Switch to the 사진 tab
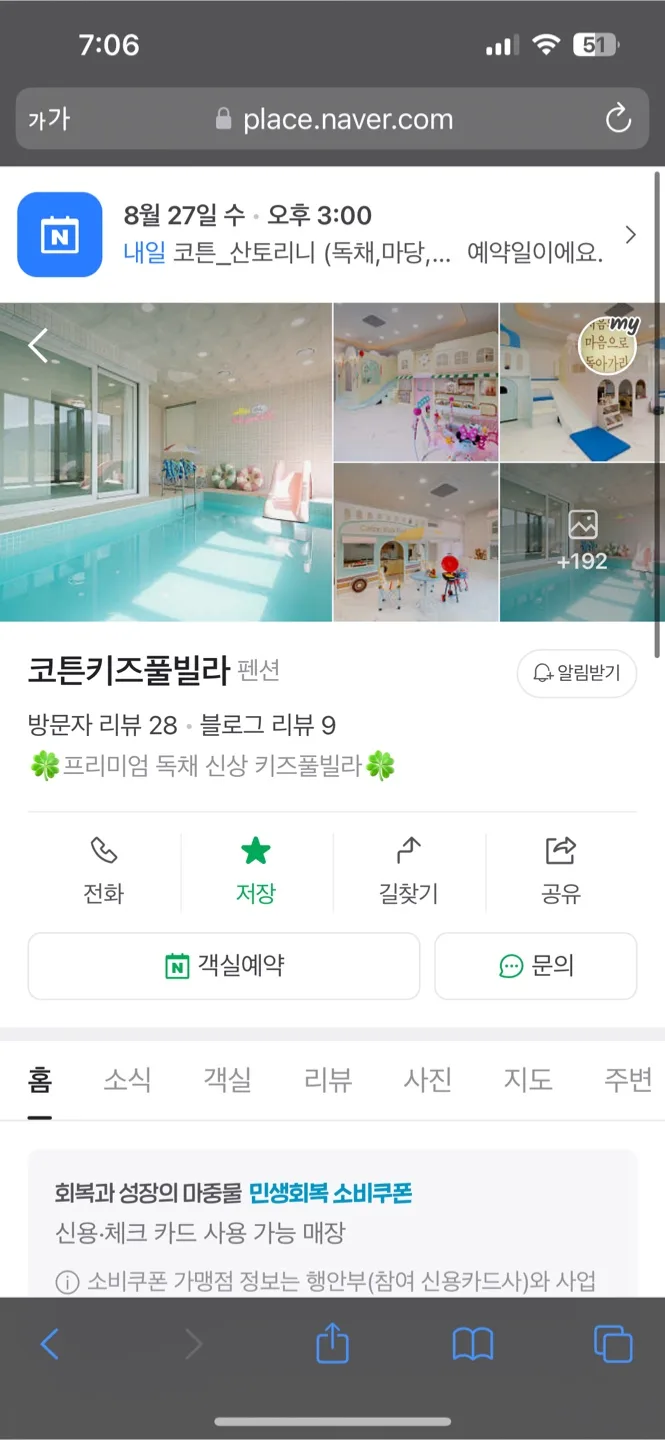Viewport: 665px width, 1440px height. pyautogui.click(x=428, y=1080)
